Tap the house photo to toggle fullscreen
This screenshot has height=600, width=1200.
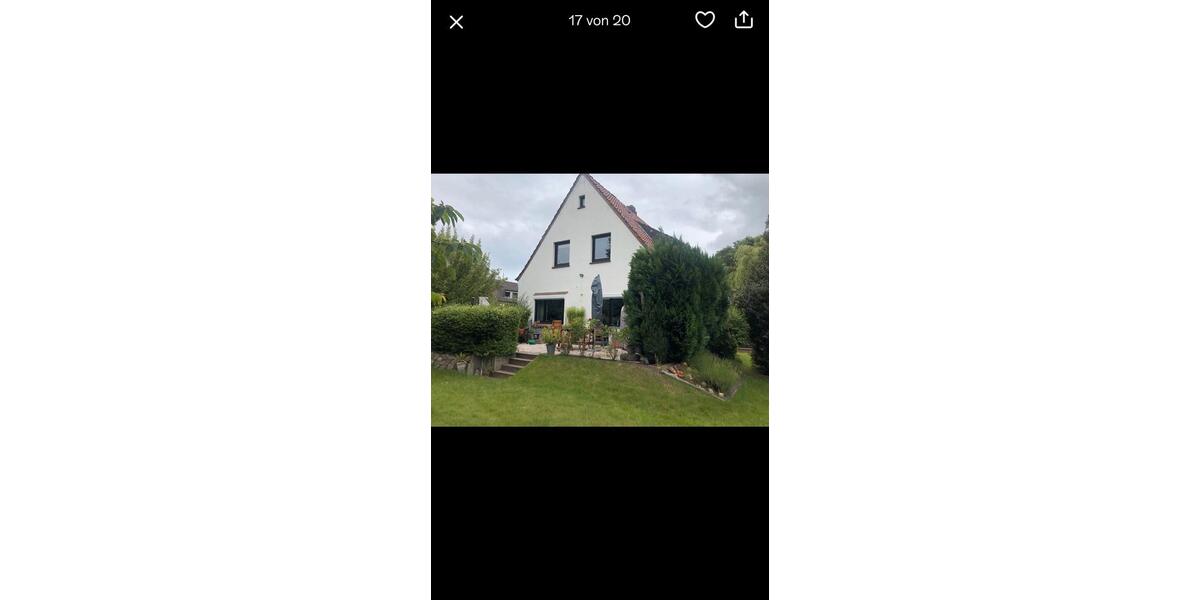600,300
